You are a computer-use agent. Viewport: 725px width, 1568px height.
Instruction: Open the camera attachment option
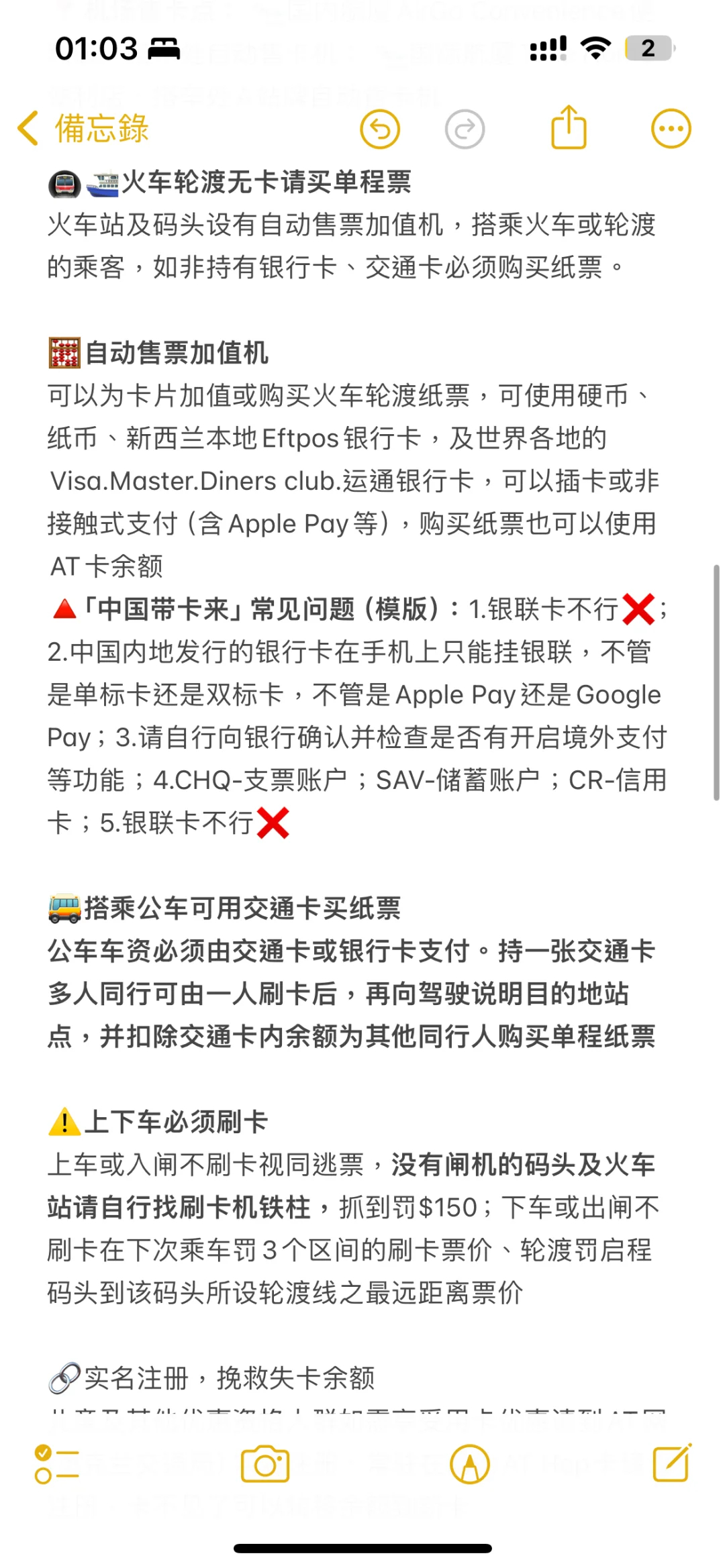click(x=264, y=1463)
